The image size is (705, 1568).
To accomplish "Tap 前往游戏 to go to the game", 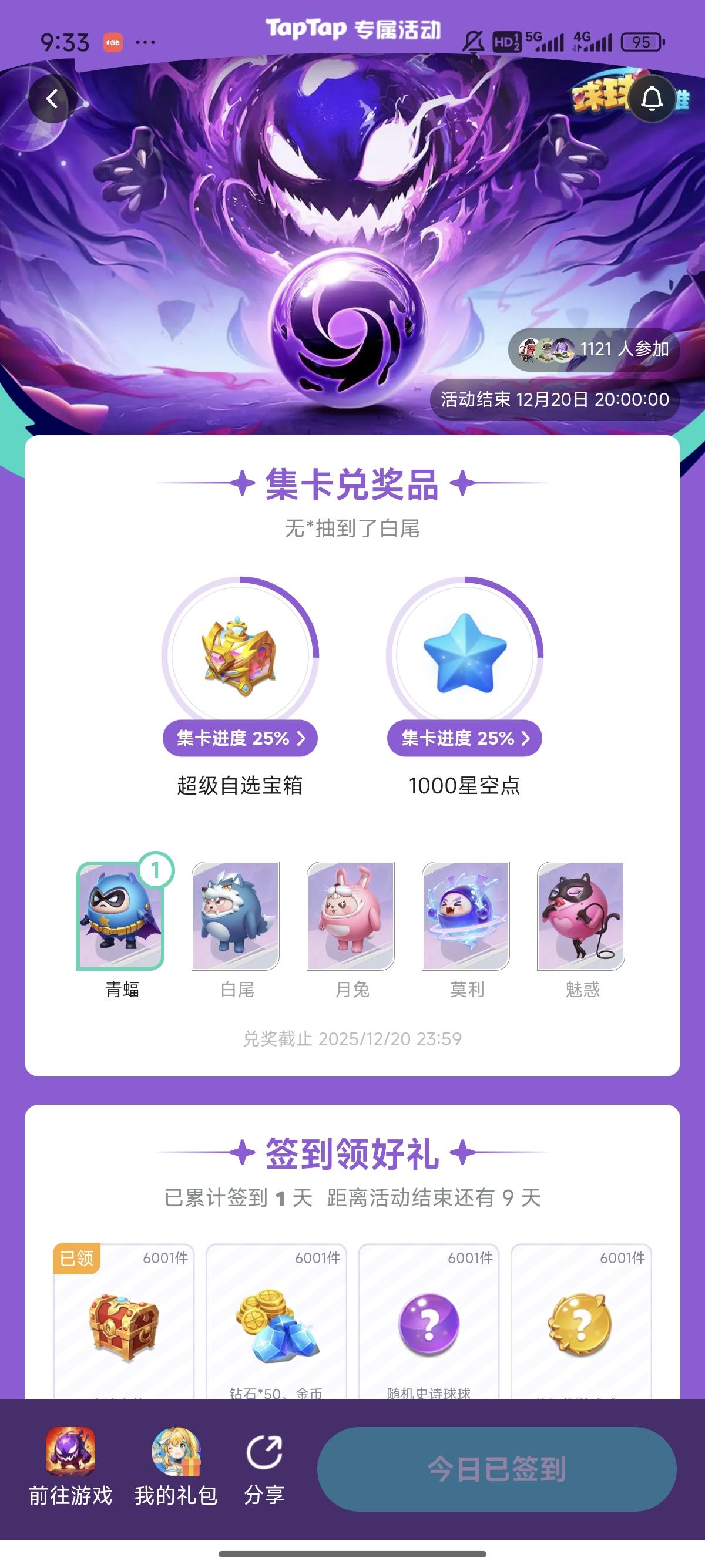I will (70, 1467).
